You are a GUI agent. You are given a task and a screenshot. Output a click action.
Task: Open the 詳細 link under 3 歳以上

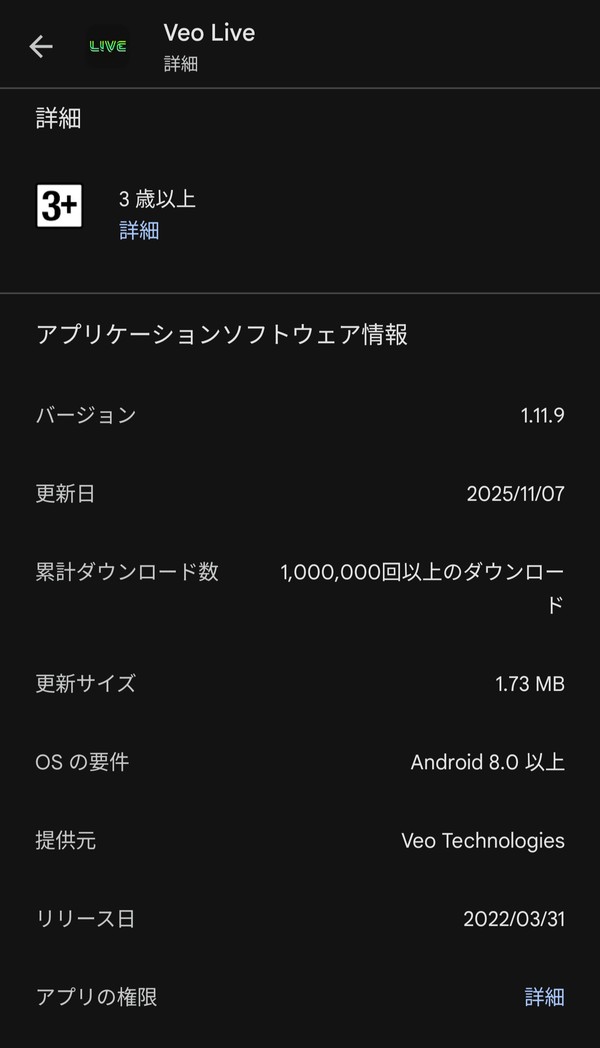tap(139, 231)
